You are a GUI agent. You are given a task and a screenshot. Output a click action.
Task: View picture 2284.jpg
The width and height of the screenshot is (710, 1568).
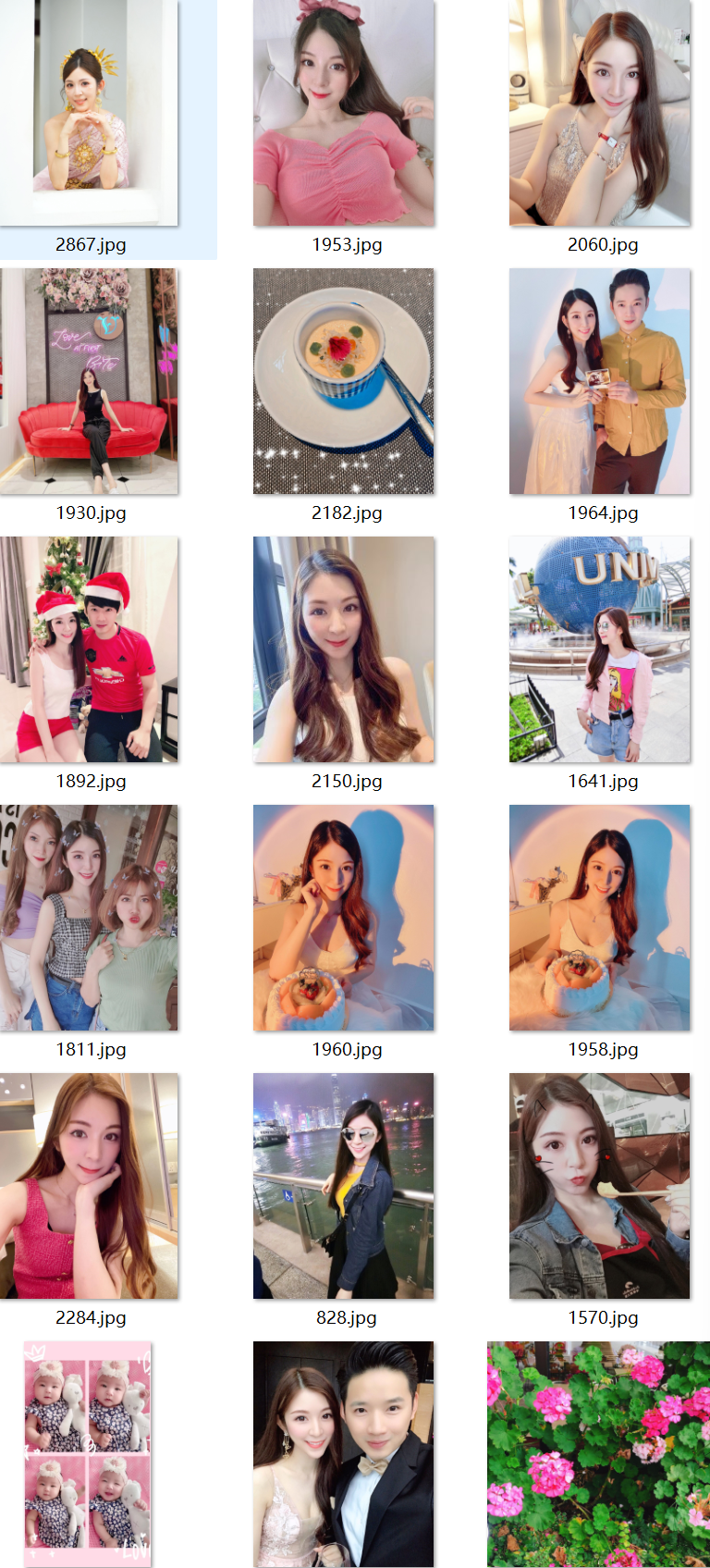click(89, 1186)
